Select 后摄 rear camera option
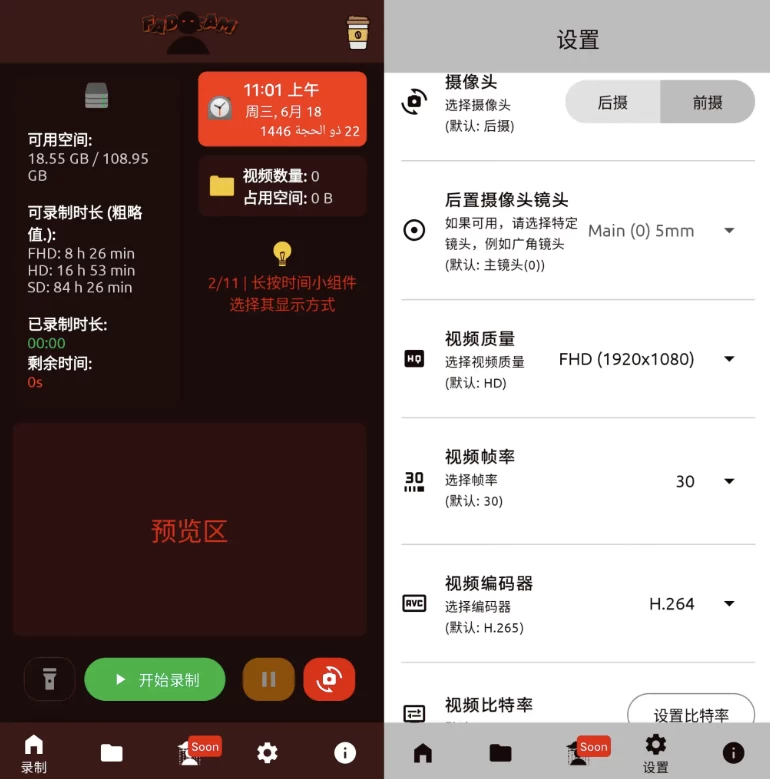The height and width of the screenshot is (779, 770). 612,102
